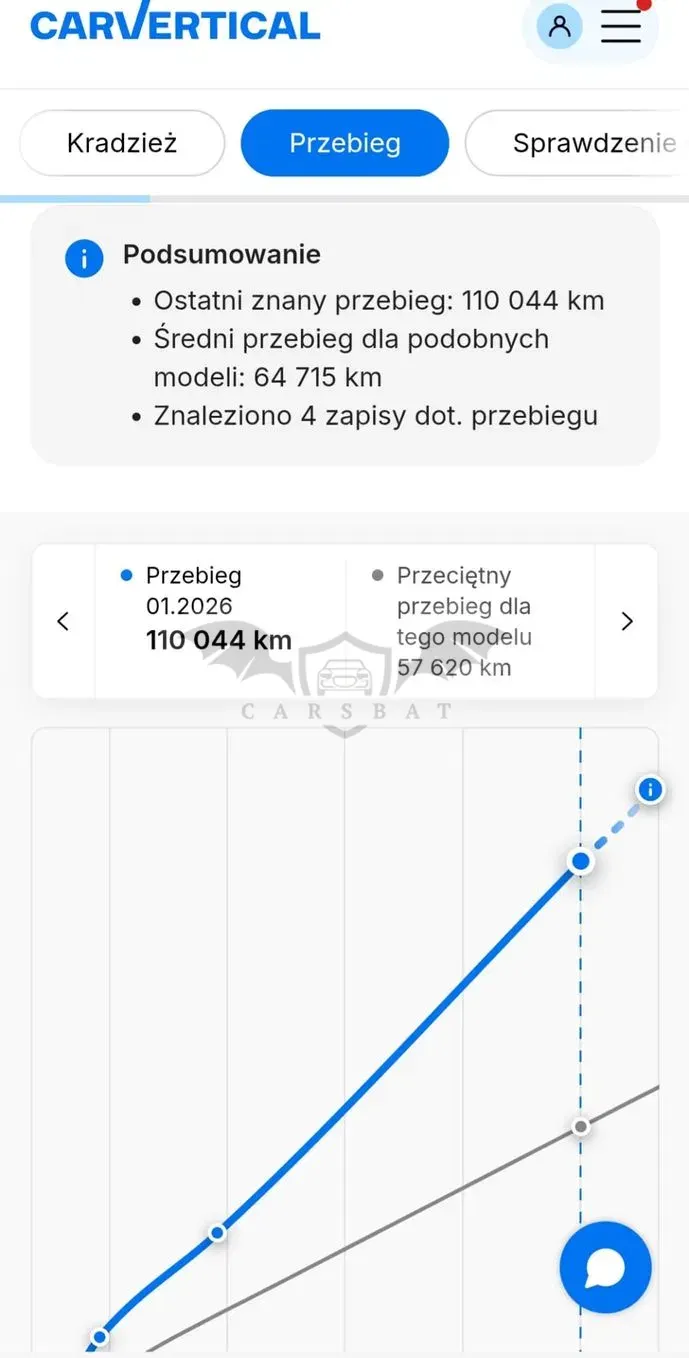Show previous mileage record with left arrow
Viewport: 689px width, 1358px height.
[x=63, y=622]
